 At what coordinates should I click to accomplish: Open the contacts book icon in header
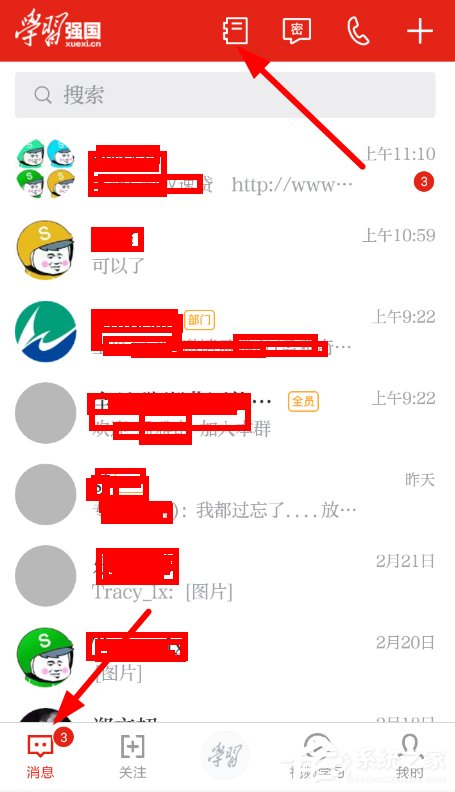click(x=236, y=31)
